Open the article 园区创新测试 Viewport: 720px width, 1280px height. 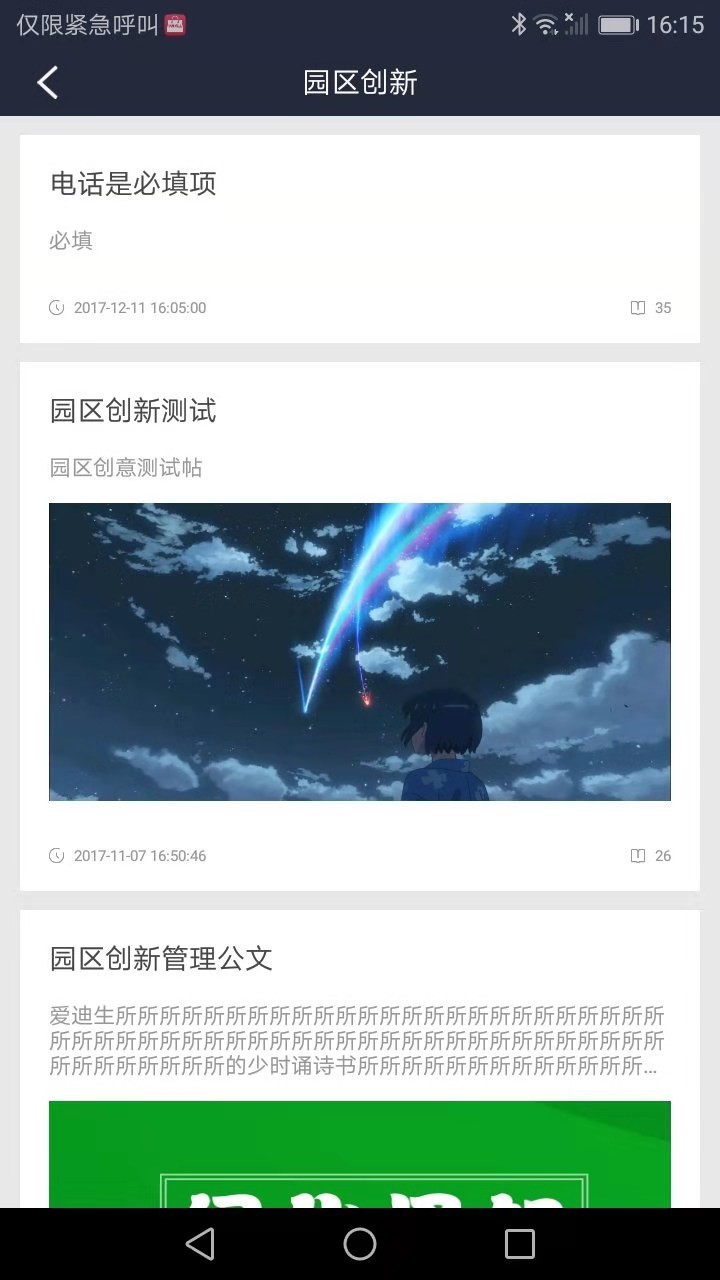coord(135,411)
